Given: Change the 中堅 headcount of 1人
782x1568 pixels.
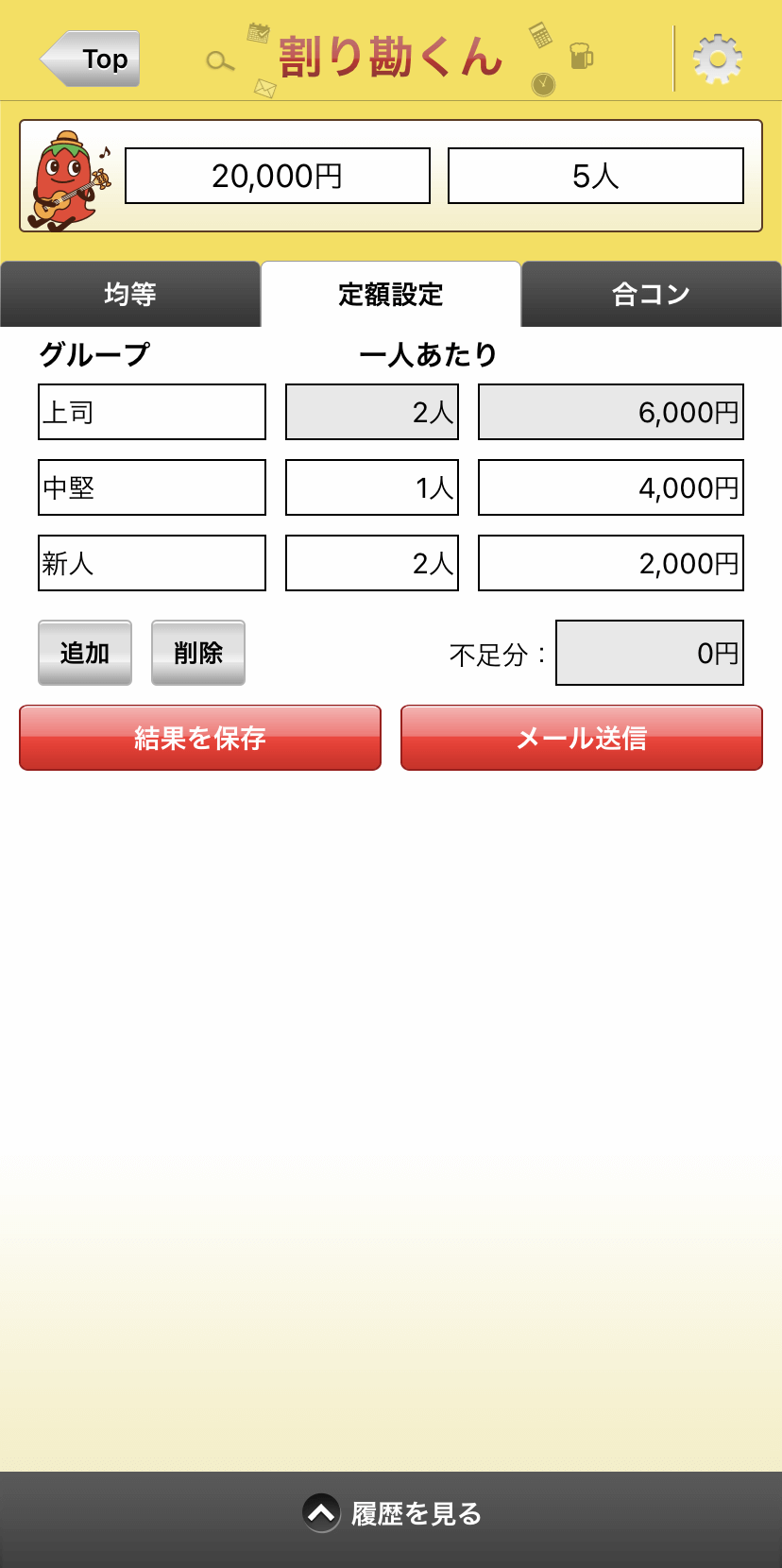Looking at the screenshot, I should (372, 487).
